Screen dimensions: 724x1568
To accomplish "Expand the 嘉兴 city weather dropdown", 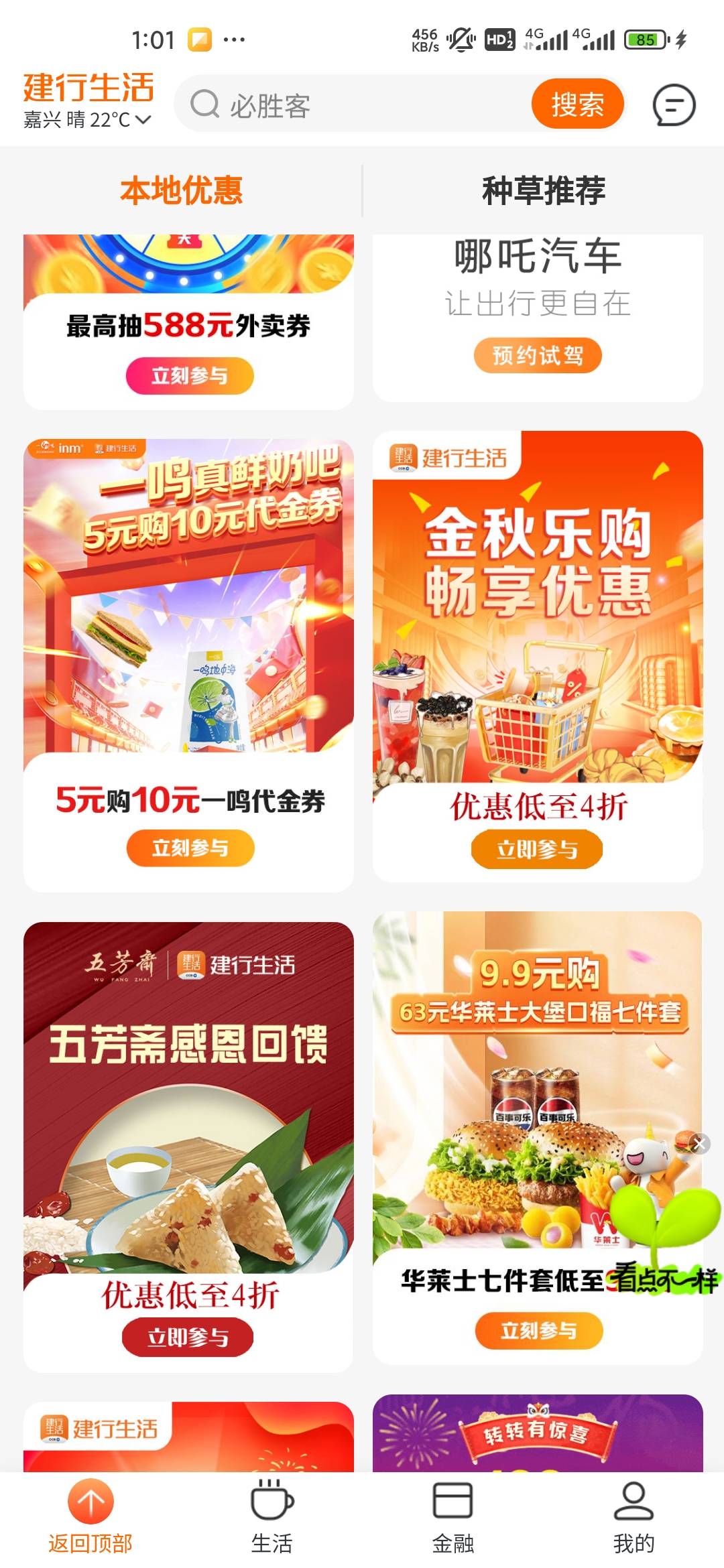I will (88, 120).
